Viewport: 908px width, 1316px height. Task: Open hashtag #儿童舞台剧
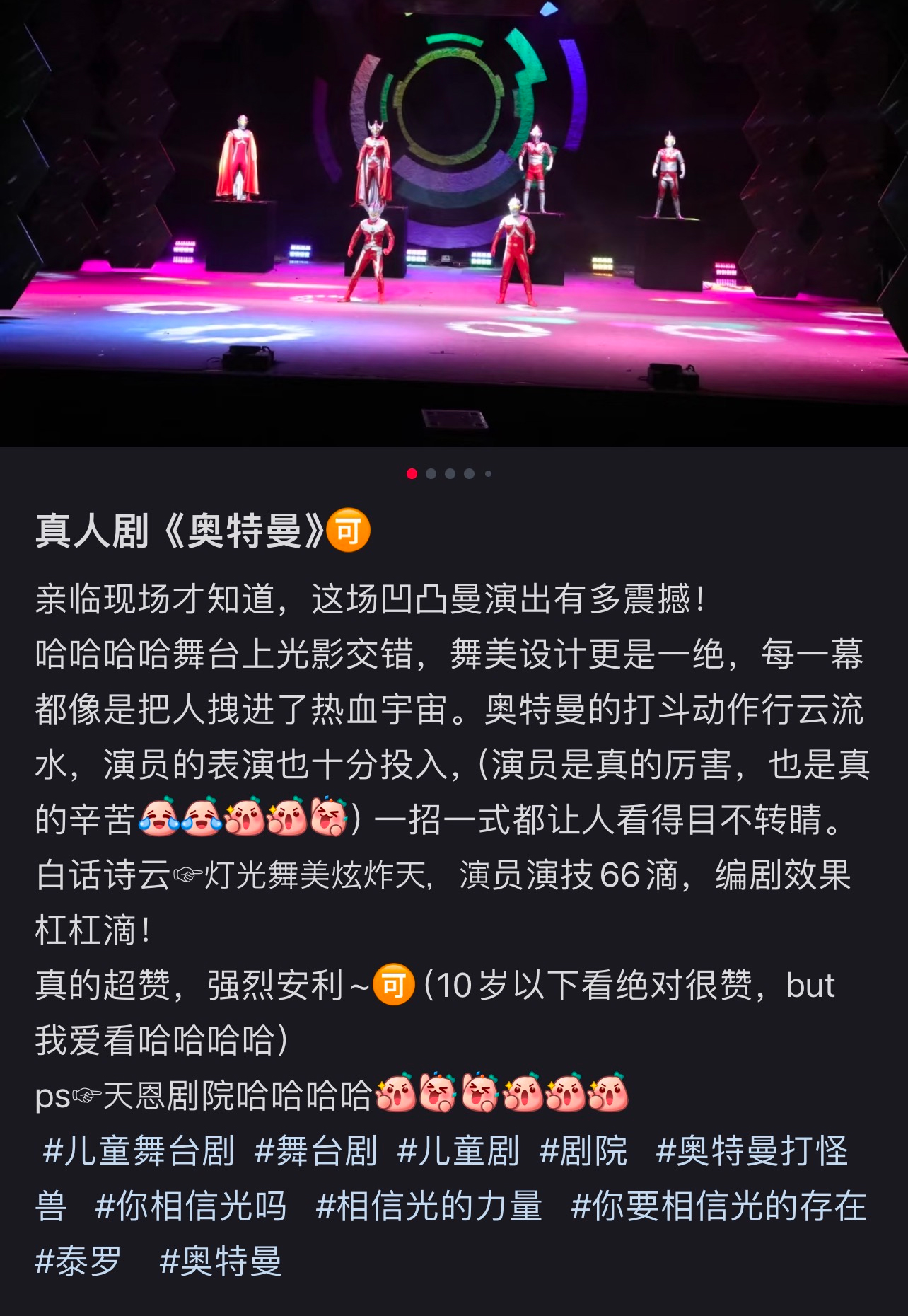(x=139, y=1151)
